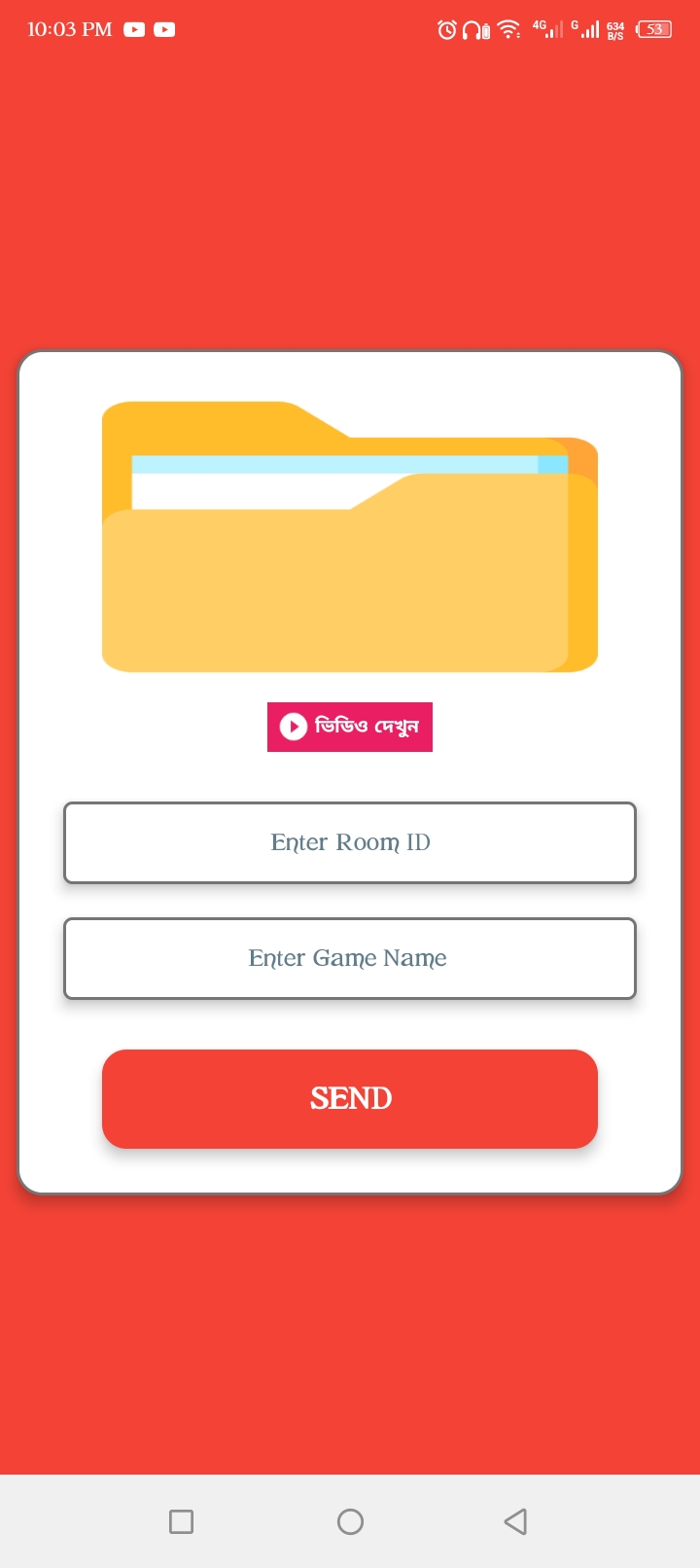
Task: Open recent apps from navigation bar
Action: tap(182, 1521)
